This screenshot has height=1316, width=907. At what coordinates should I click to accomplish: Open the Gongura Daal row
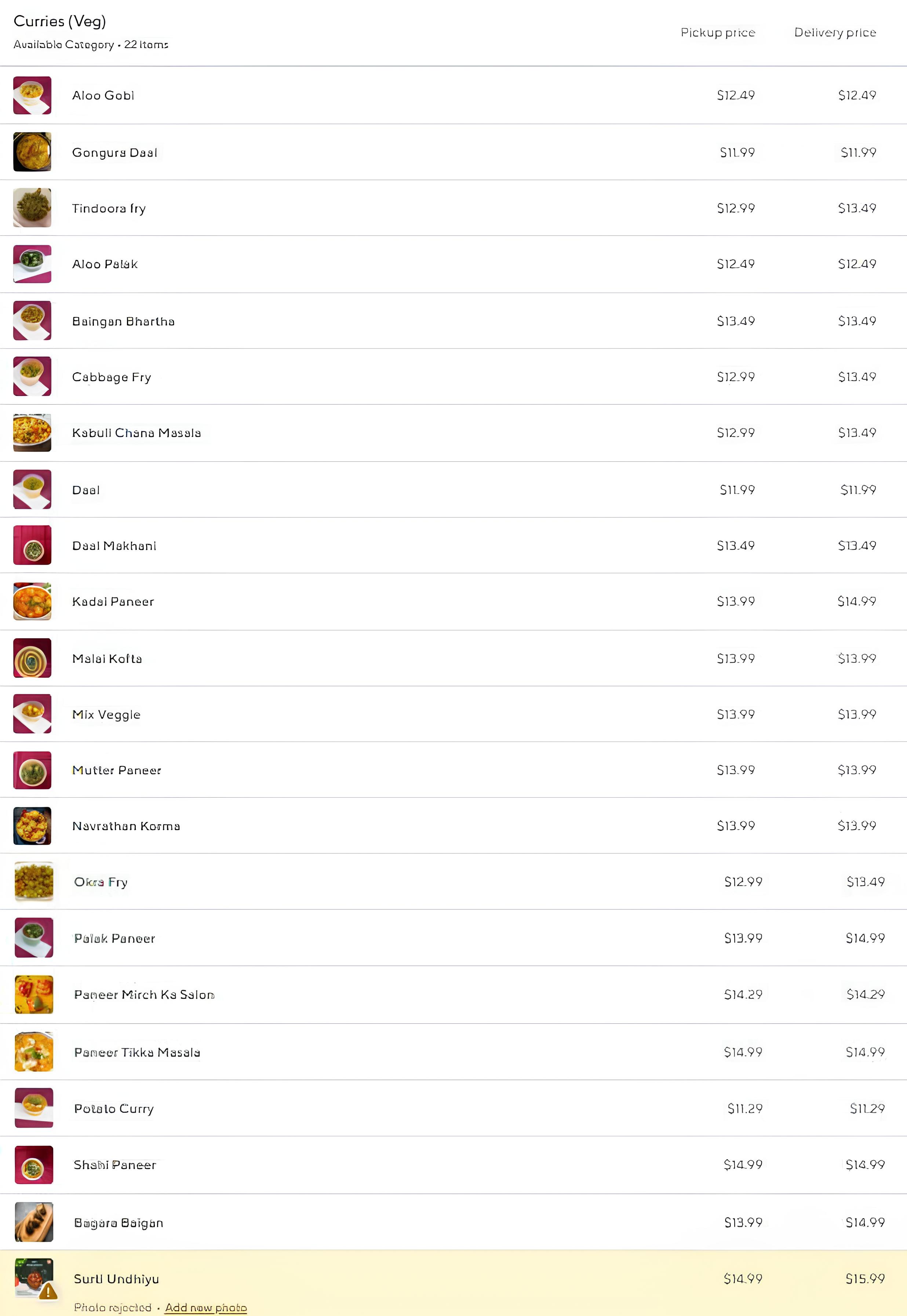(x=115, y=152)
